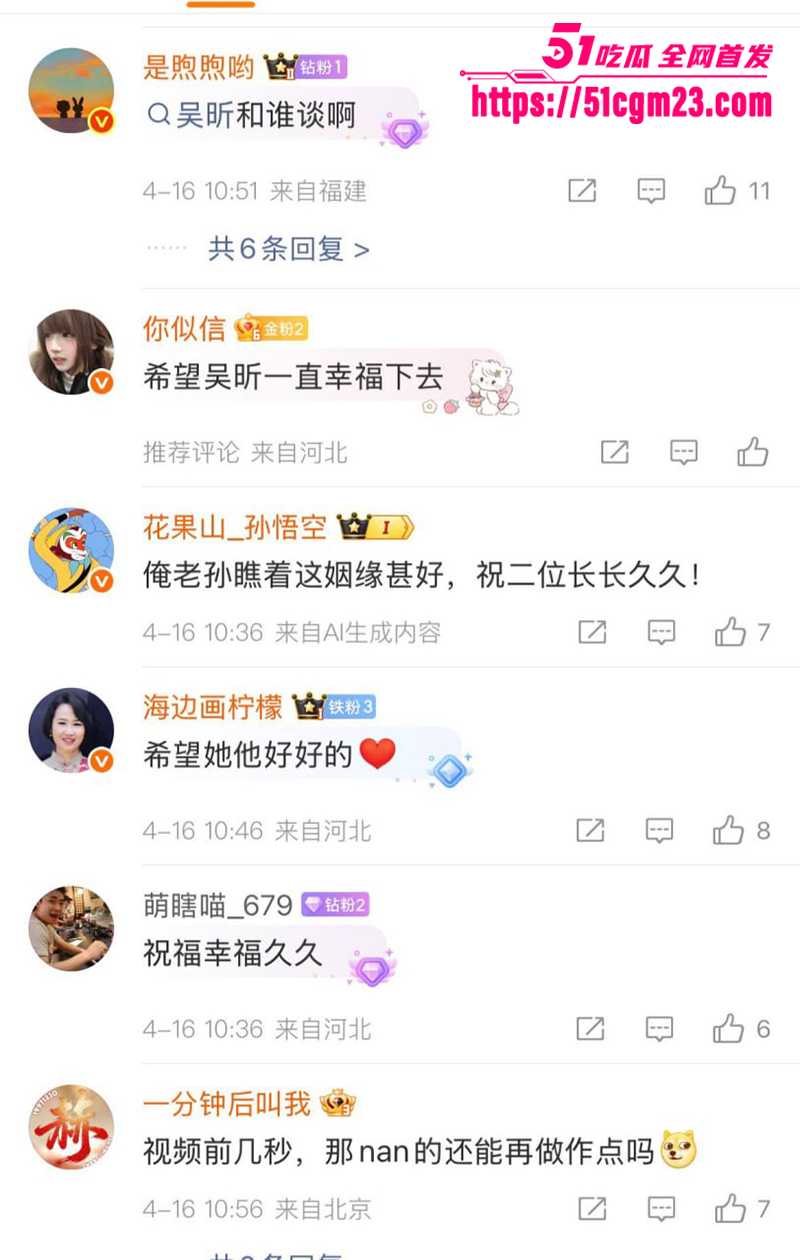Tap the orange V badge on 海边画柠檬's avatar
Image resolution: width=800 pixels, height=1260 pixels.
coord(100,759)
